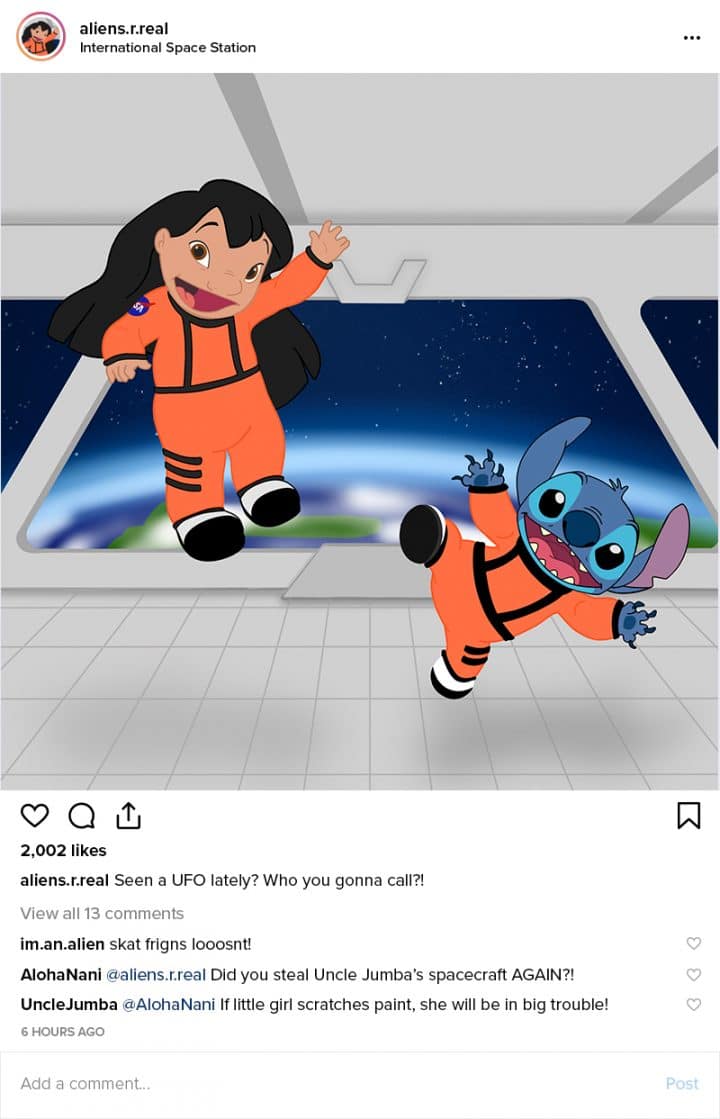Screen dimensions: 720x1119
Task: Like UncleJumba's comment
Action: coord(694,1004)
